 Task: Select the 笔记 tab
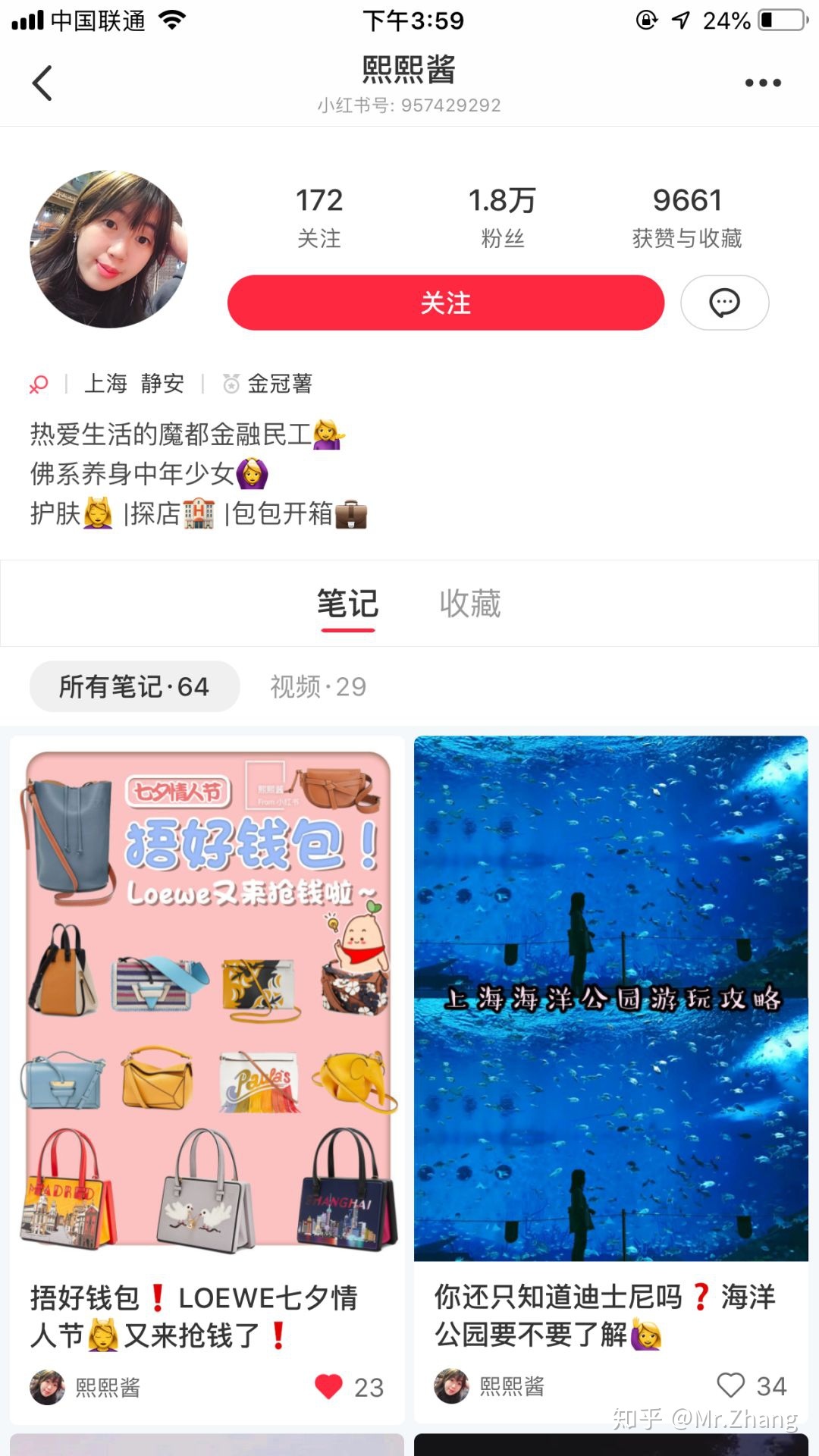tap(348, 603)
